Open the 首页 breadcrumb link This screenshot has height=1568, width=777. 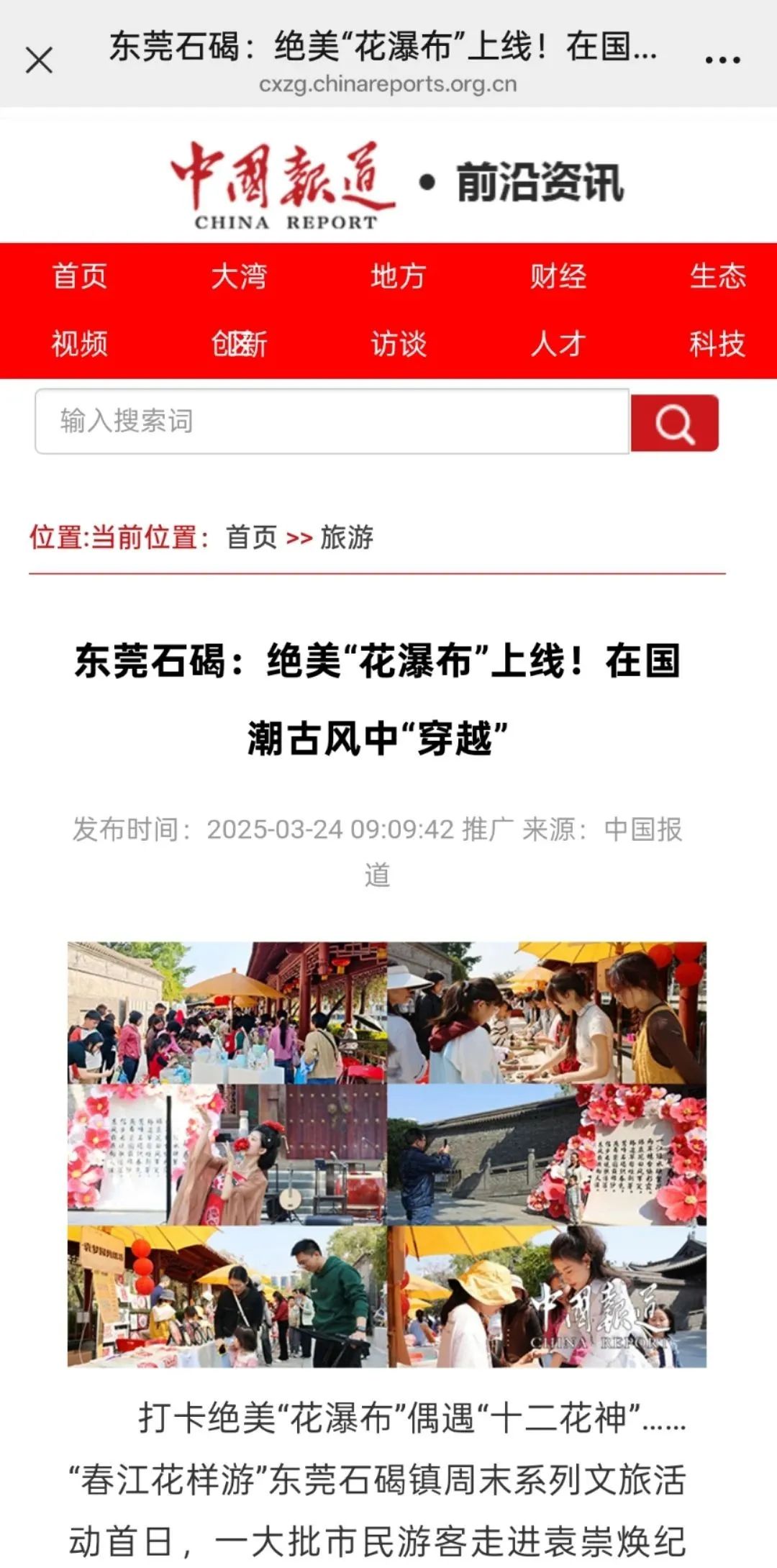pyautogui.click(x=251, y=537)
